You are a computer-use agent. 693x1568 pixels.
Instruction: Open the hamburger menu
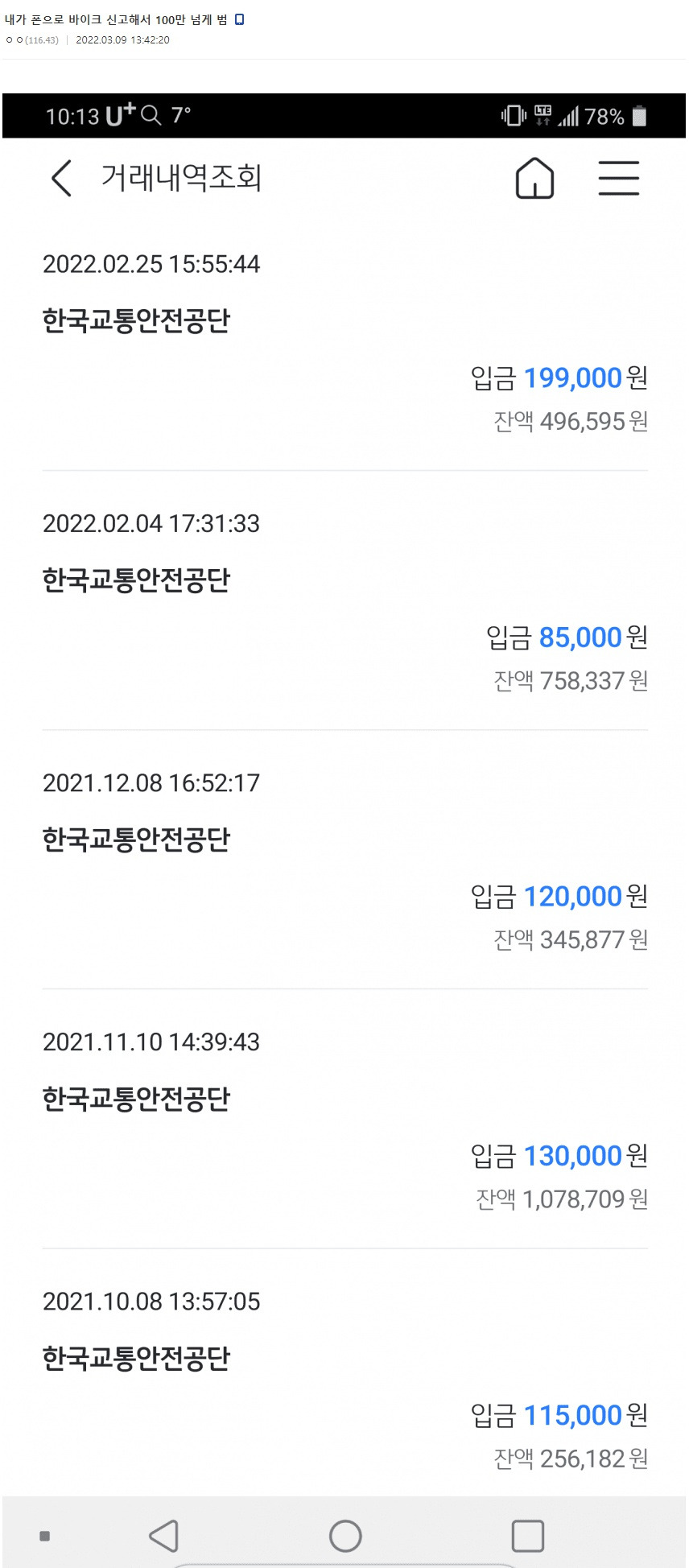tap(618, 178)
